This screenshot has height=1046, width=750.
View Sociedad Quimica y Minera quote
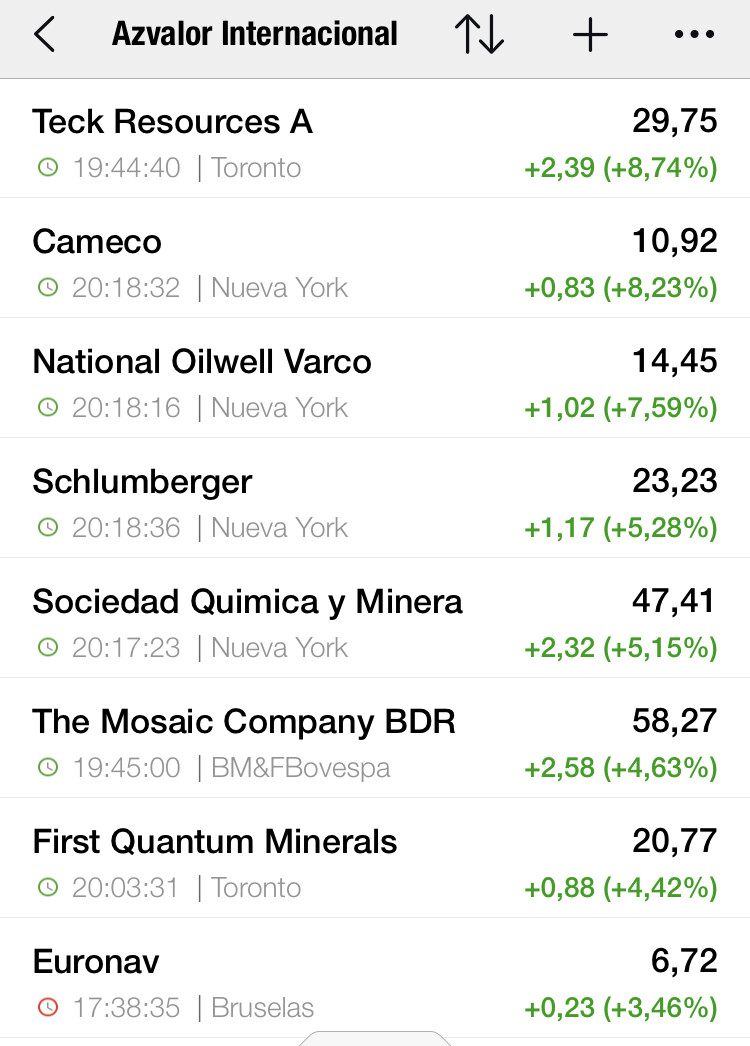tap(375, 621)
